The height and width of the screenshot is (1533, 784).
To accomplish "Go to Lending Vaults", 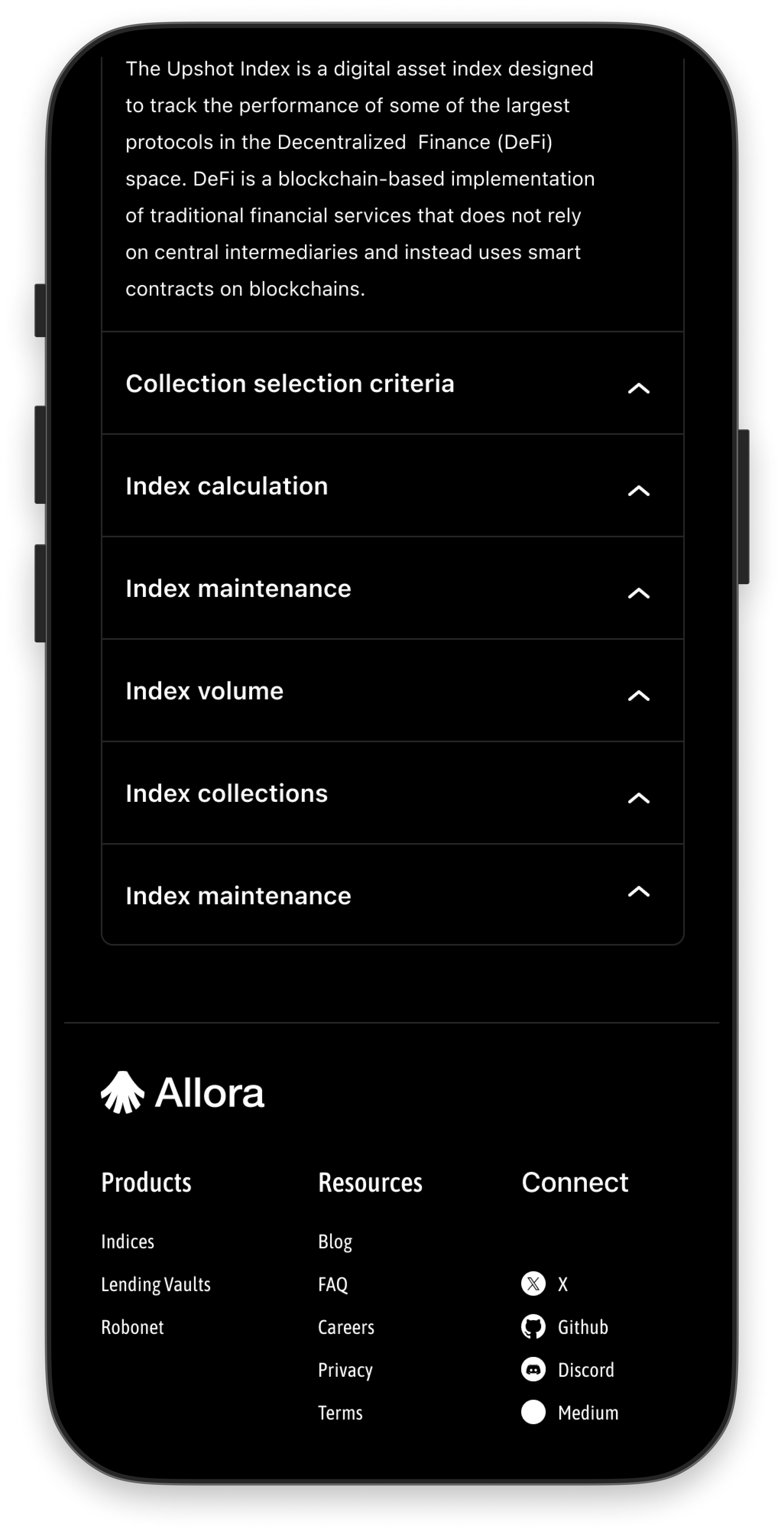I will click(156, 1284).
